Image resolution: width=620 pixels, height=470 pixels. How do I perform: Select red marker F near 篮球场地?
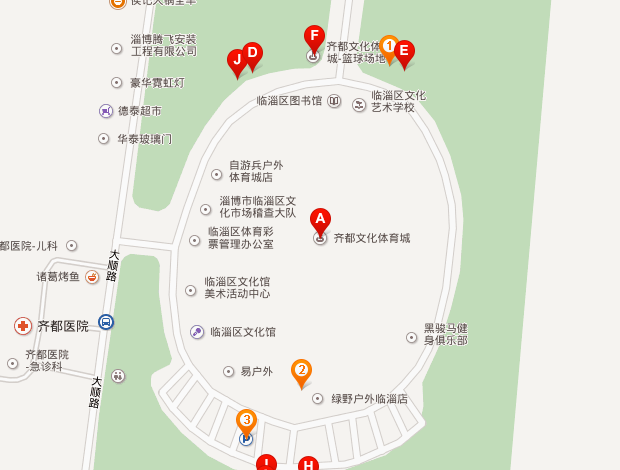click(314, 38)
